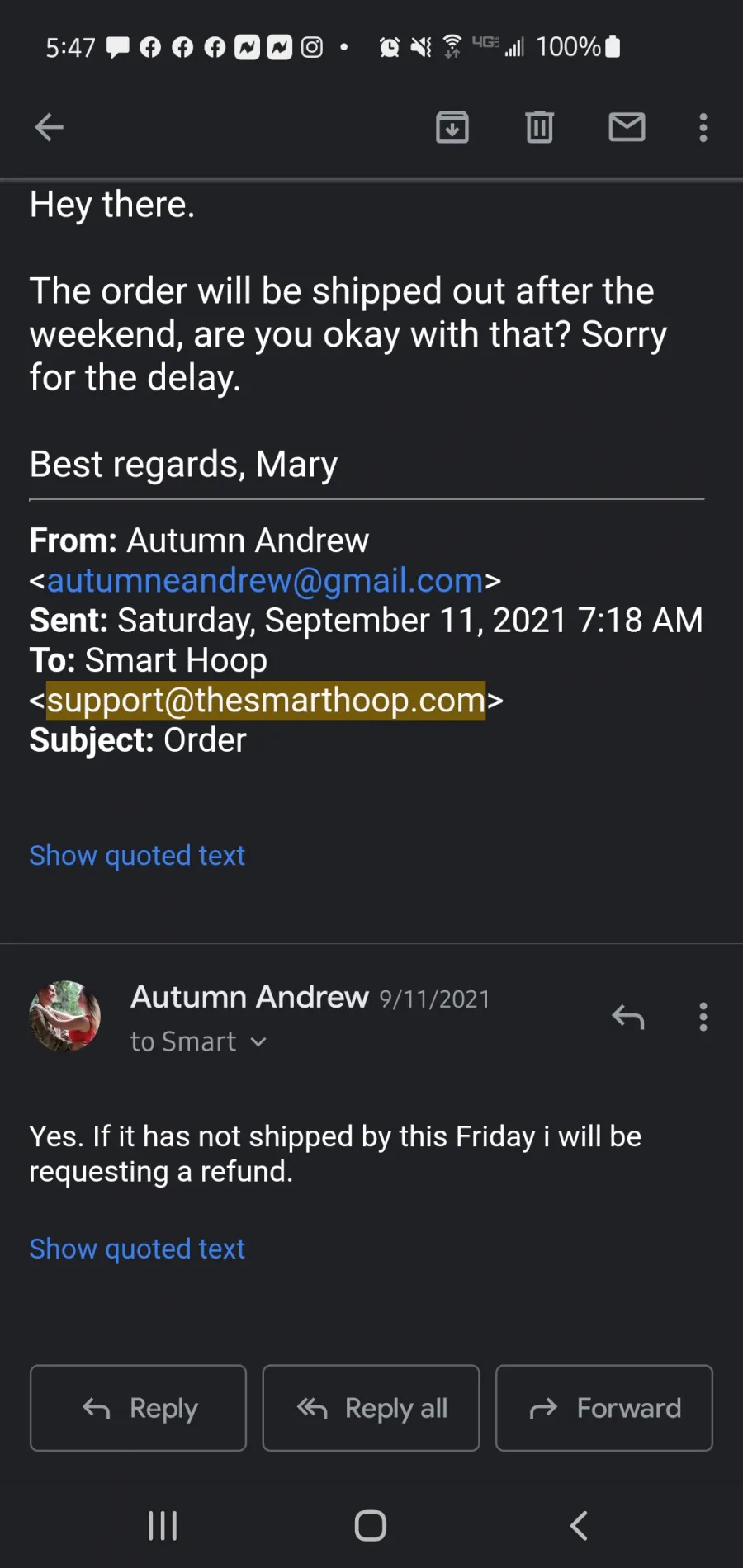This screenshot has width=743, height=1568.
Task: Tap the Reply button
Action: 138,1408
